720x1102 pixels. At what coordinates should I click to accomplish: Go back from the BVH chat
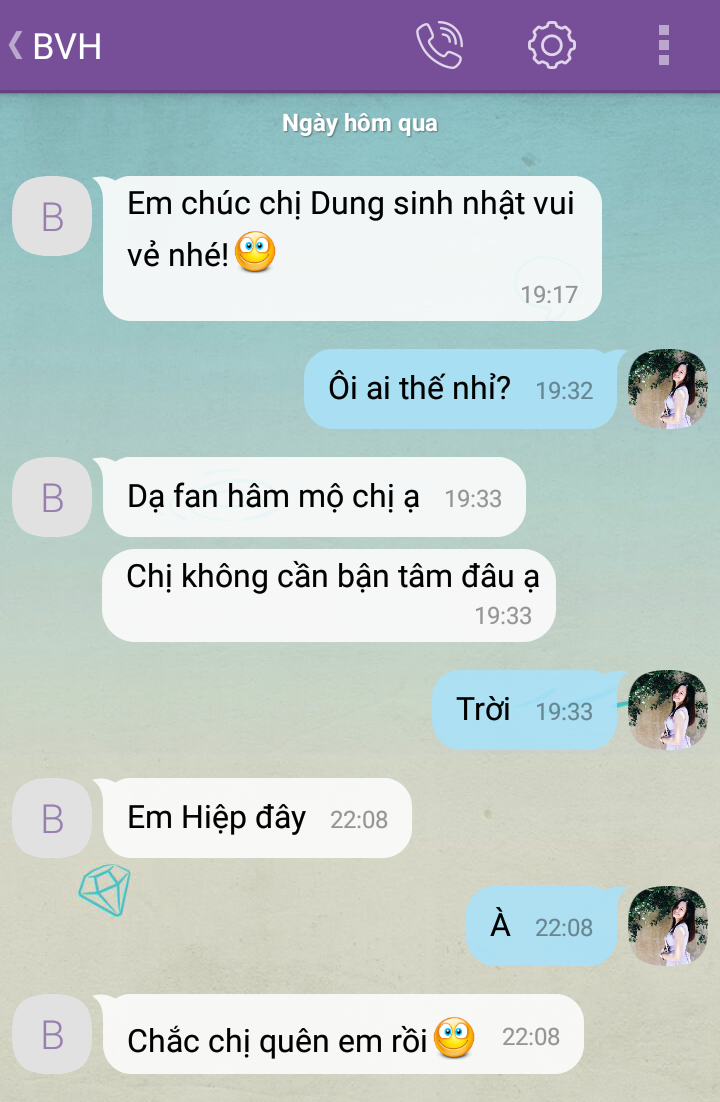pyautogui.click(x=17, y=46)
